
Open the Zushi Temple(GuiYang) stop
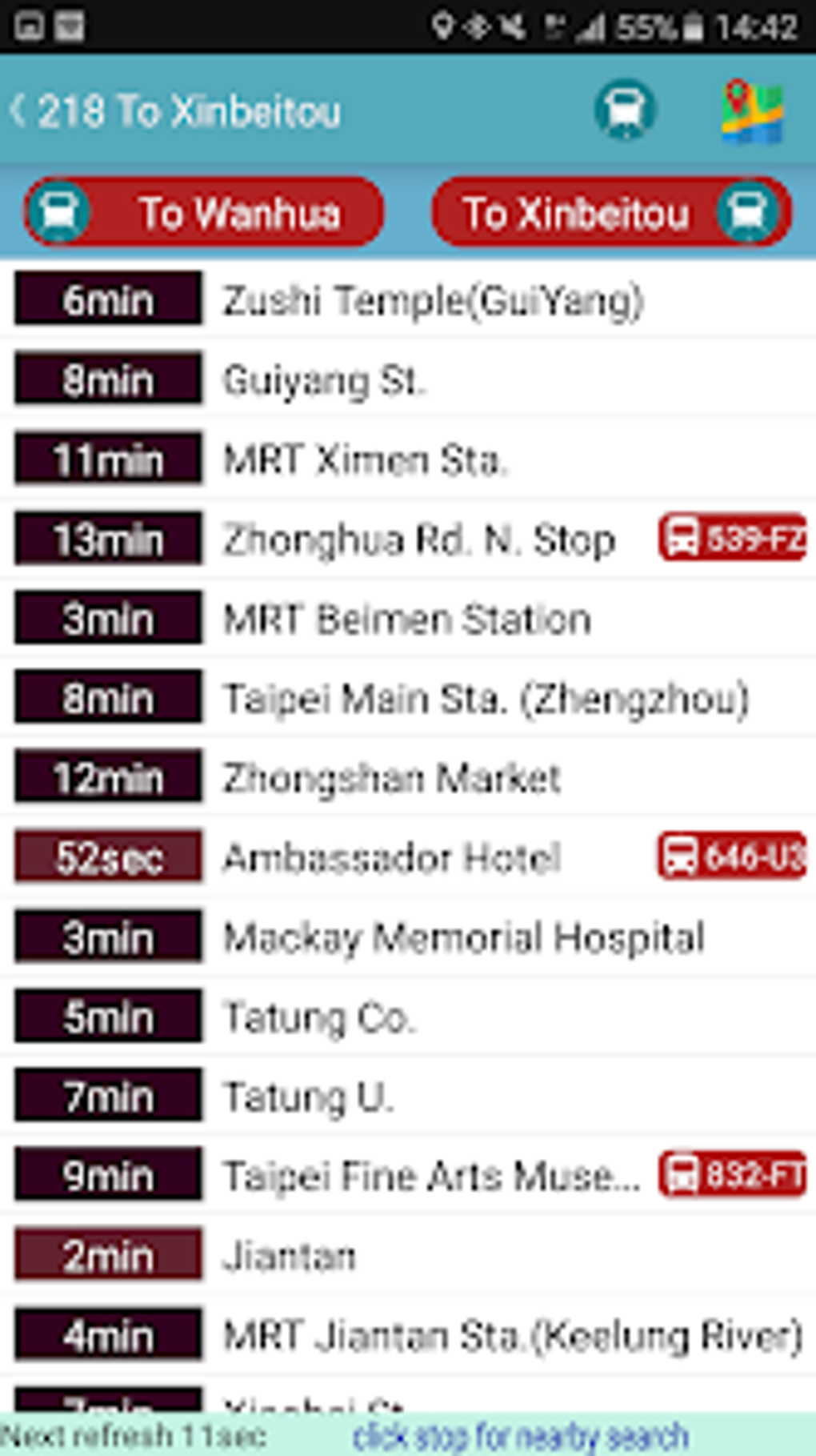click(432, 301)
